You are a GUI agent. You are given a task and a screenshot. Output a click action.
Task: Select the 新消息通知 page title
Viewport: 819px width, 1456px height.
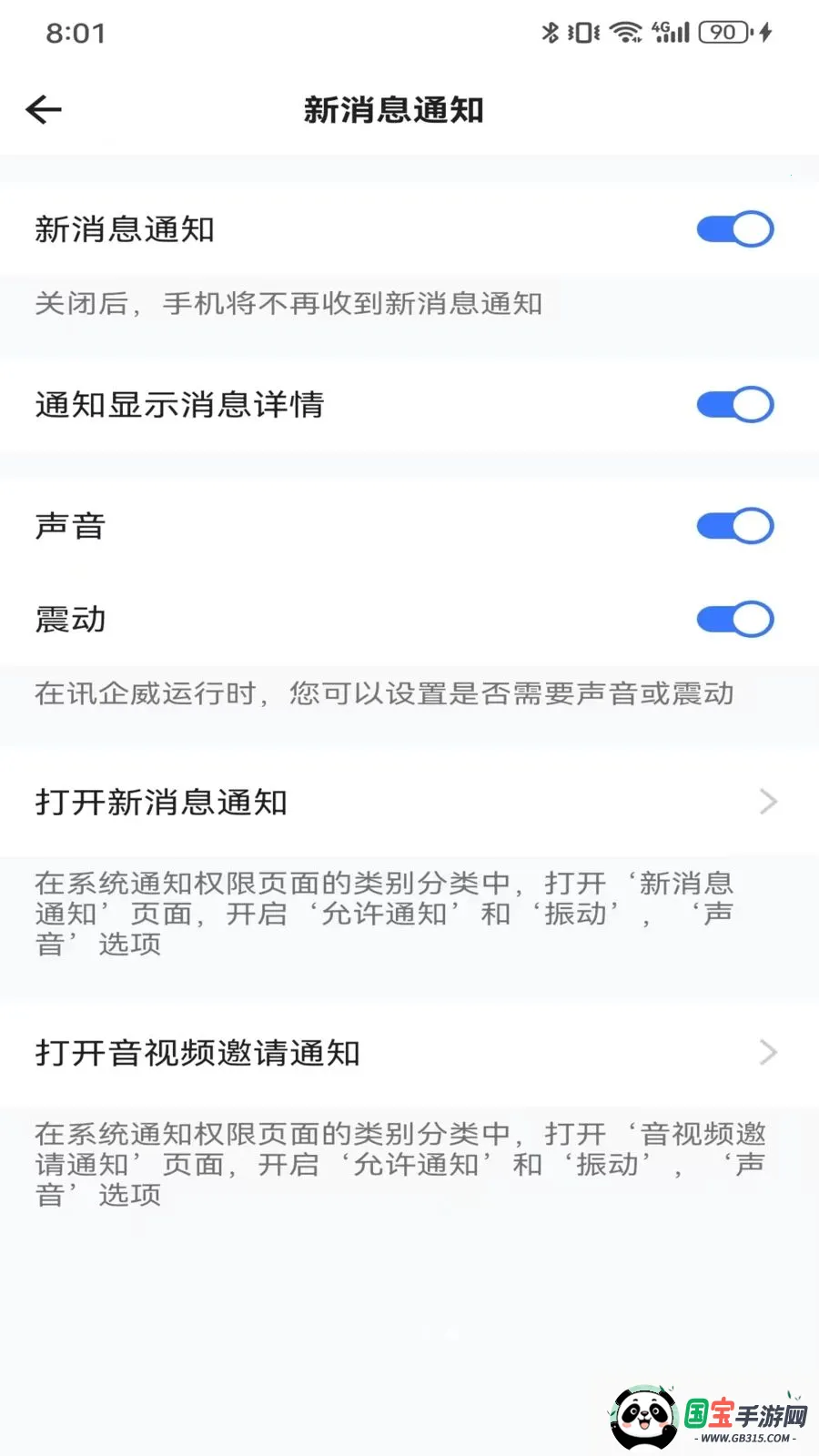click(396, 109)
